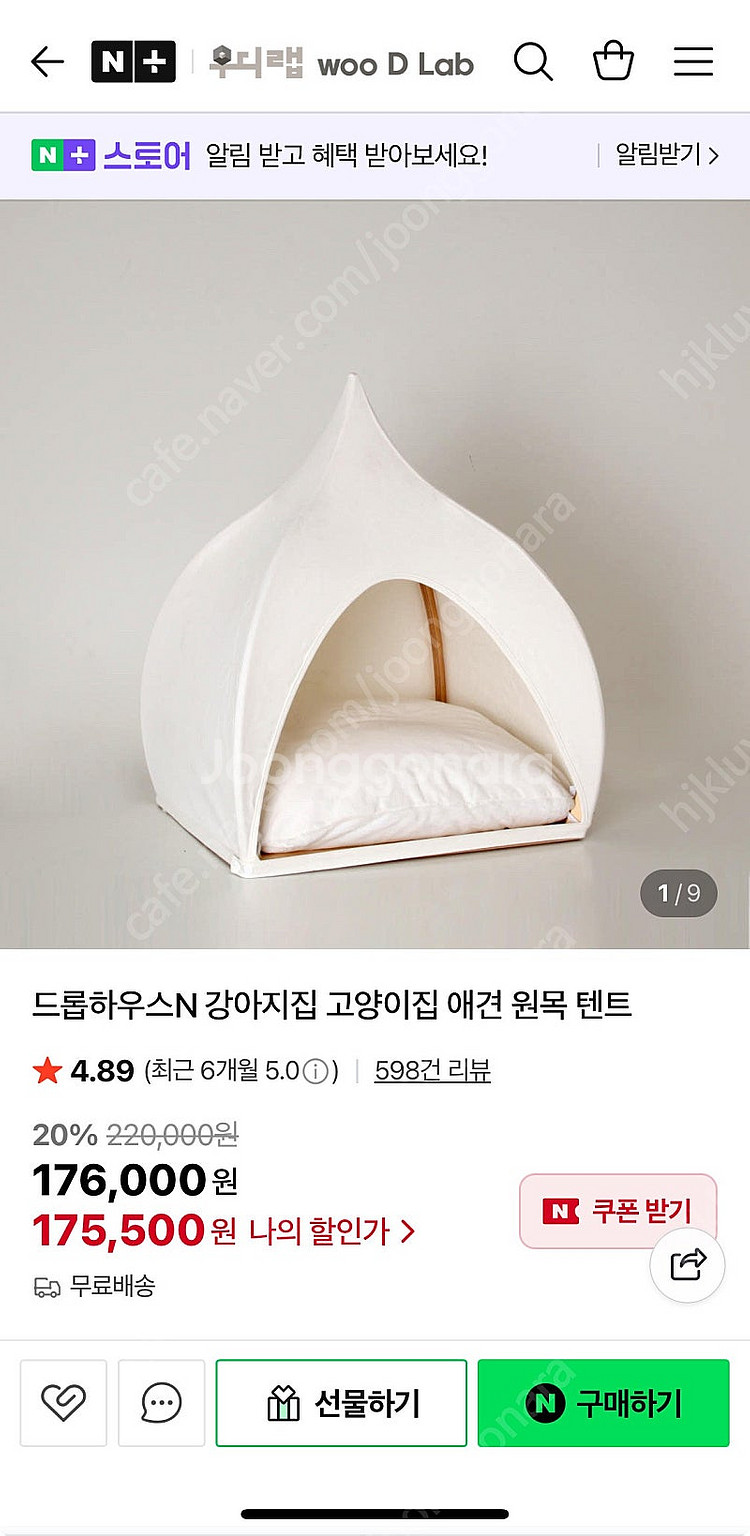Screen dimensions: 750x1536
Task: Open the shopping basket
Action: [x=614, y=62]
